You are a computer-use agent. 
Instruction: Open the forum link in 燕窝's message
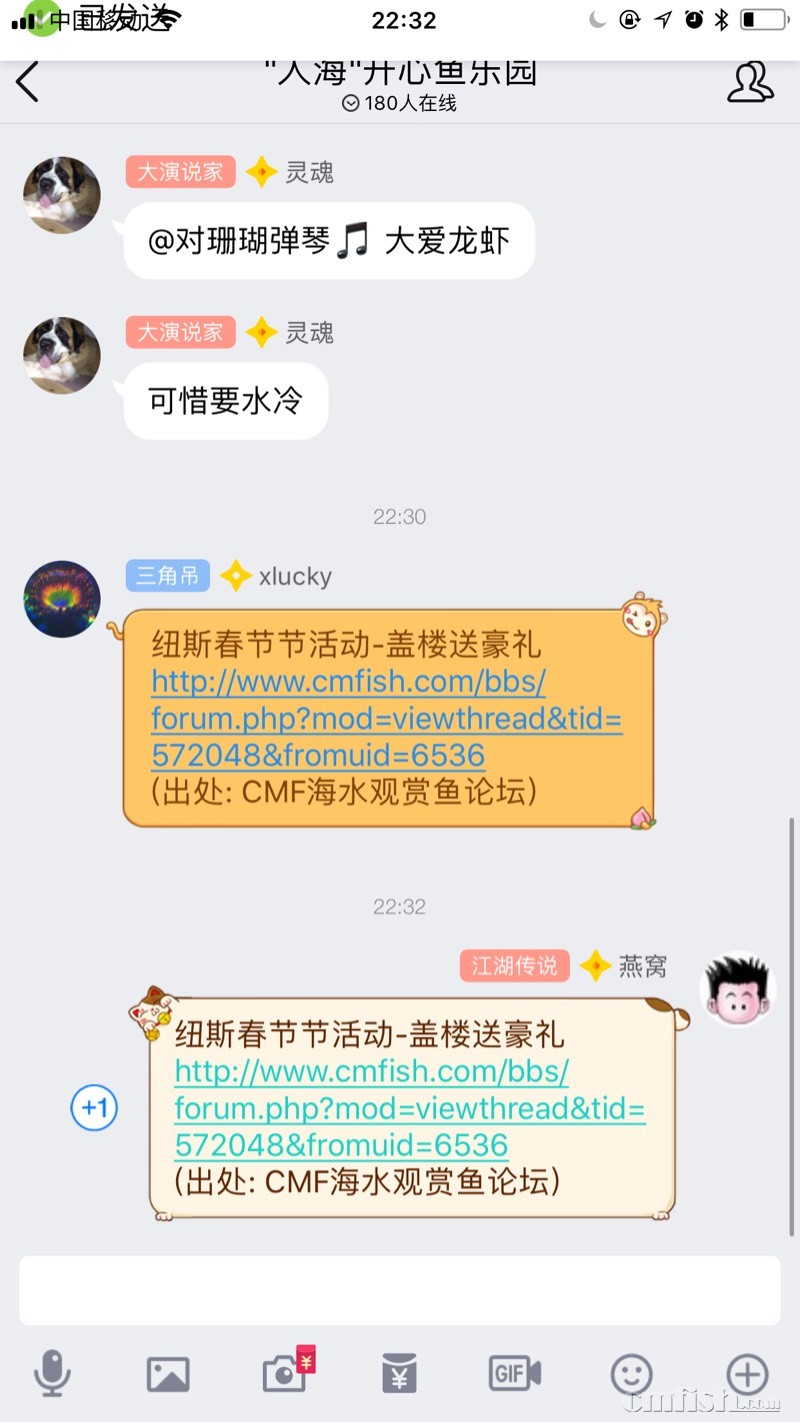point(409,1108)
